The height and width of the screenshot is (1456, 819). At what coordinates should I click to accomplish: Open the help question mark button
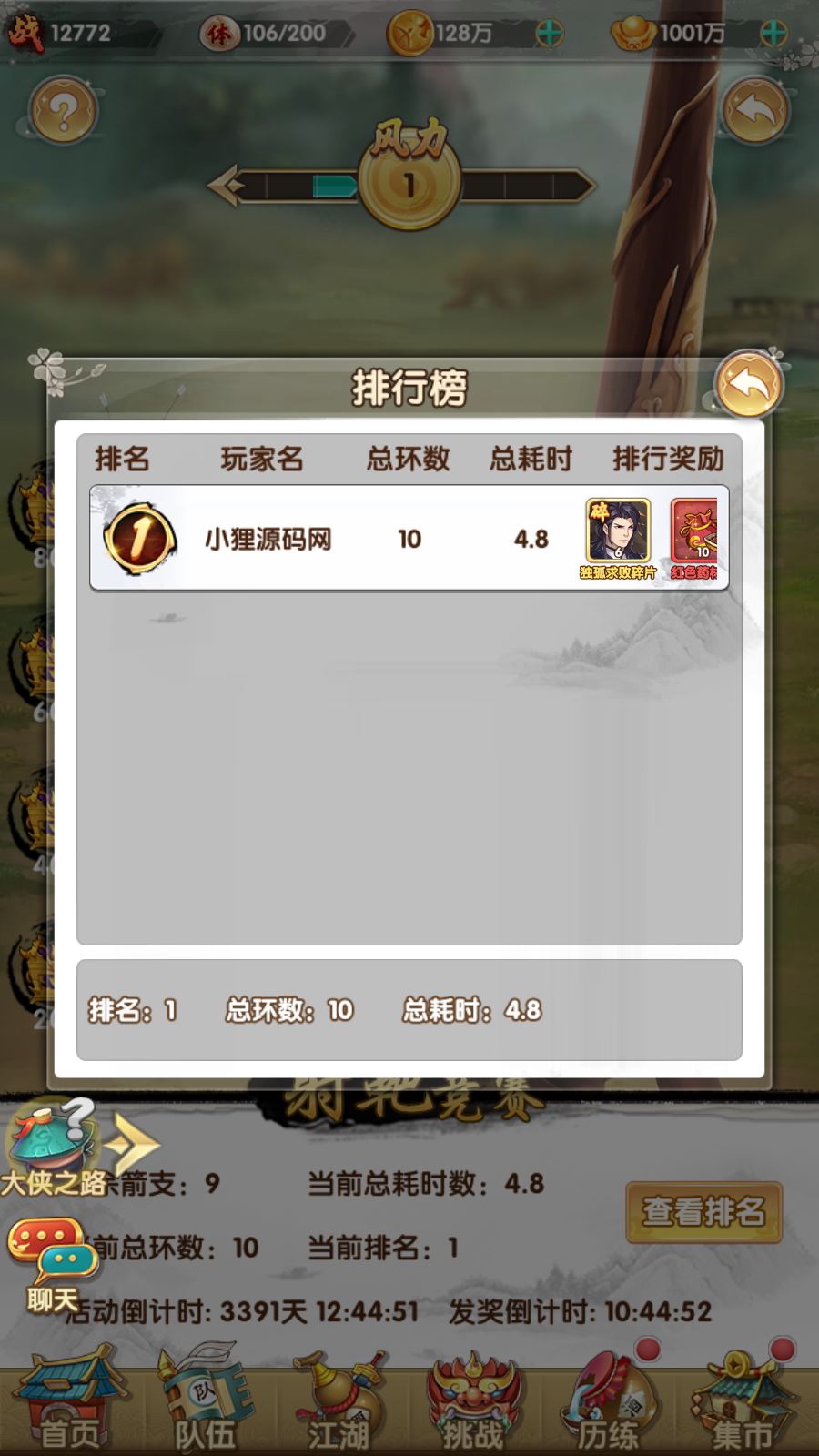[63, 111]
